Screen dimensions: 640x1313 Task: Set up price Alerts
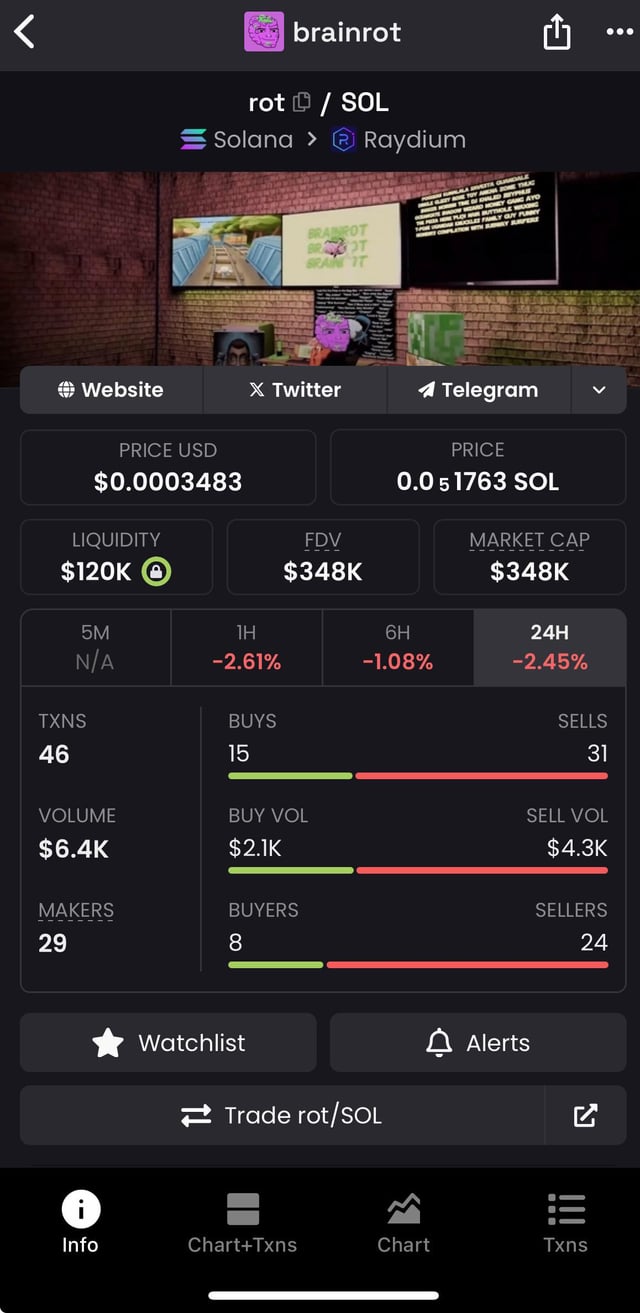pyautogui.click(x=478, y=1043)
